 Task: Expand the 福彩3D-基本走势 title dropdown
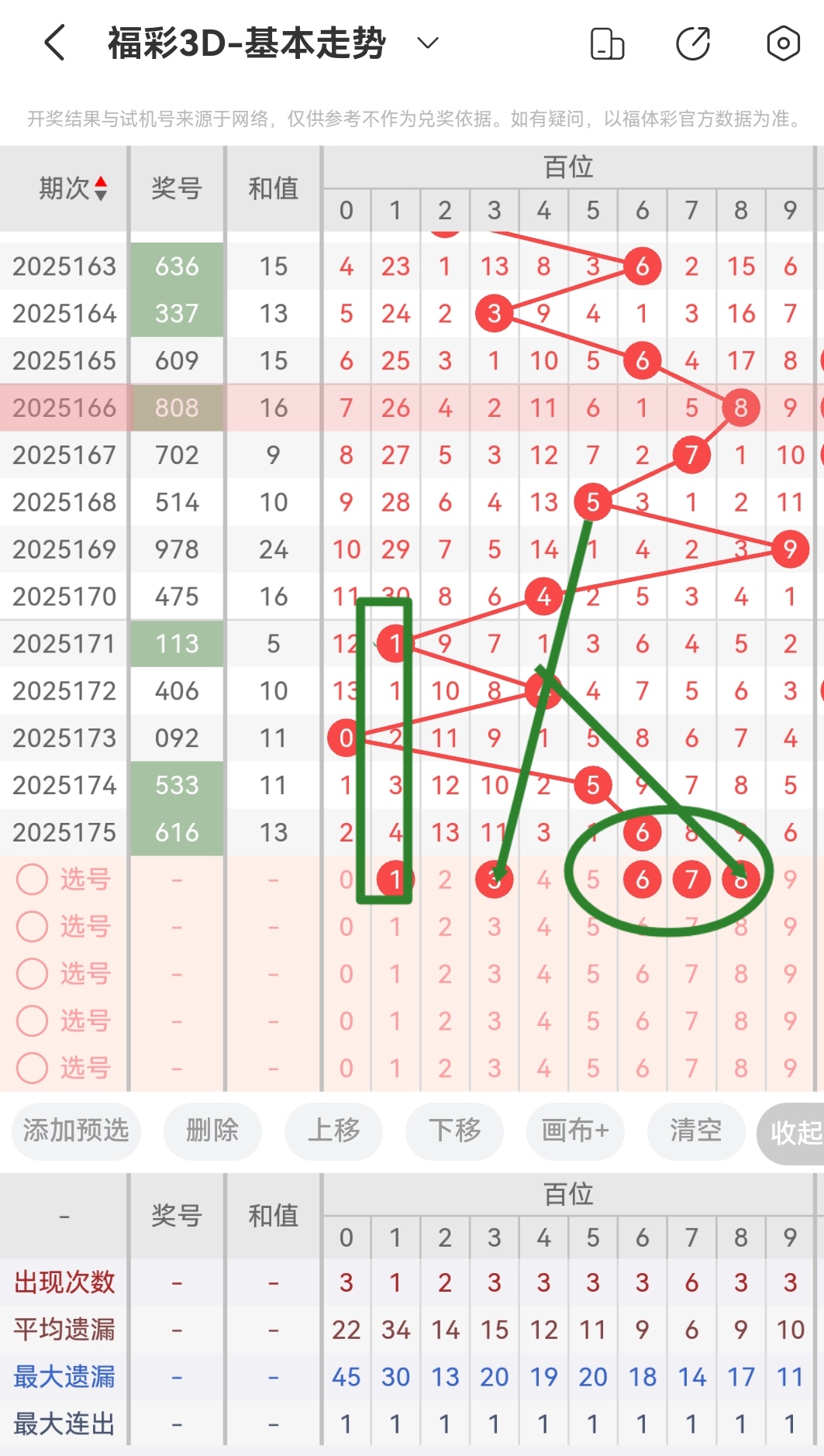(427, 43)
